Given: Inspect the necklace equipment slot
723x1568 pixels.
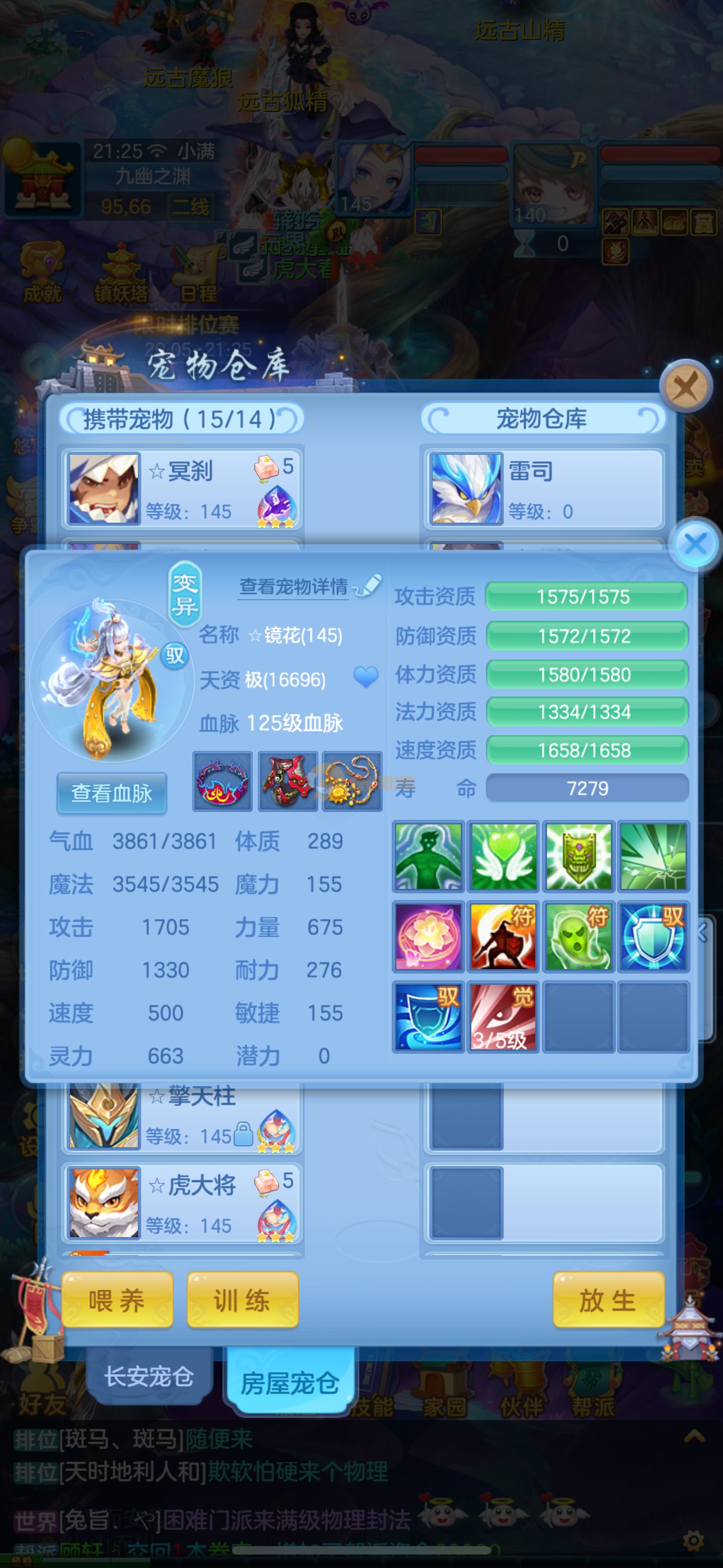Looking at the screenshot, I should (x=352, y=781).
